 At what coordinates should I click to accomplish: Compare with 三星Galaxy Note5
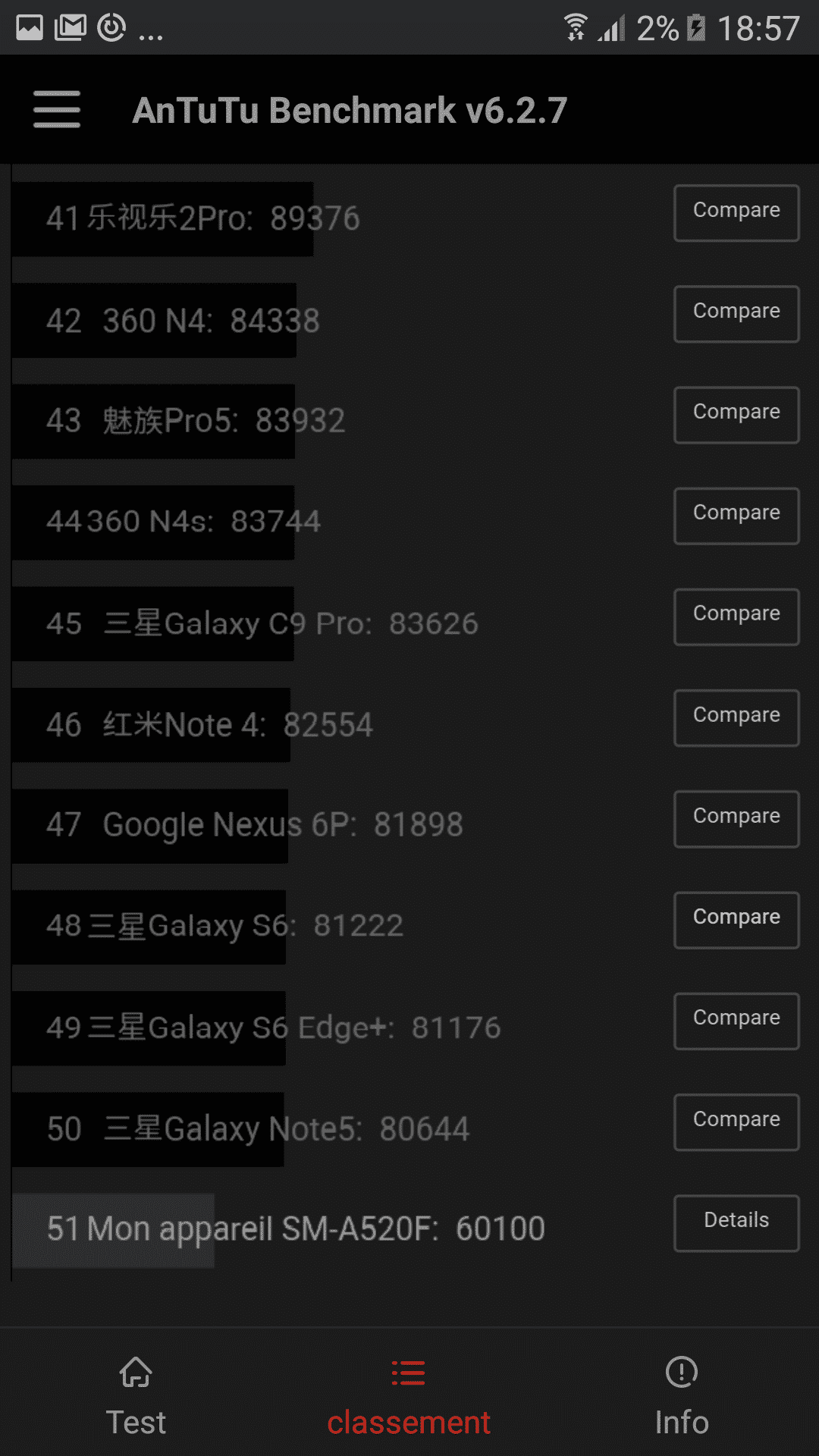click(736, 1122)
